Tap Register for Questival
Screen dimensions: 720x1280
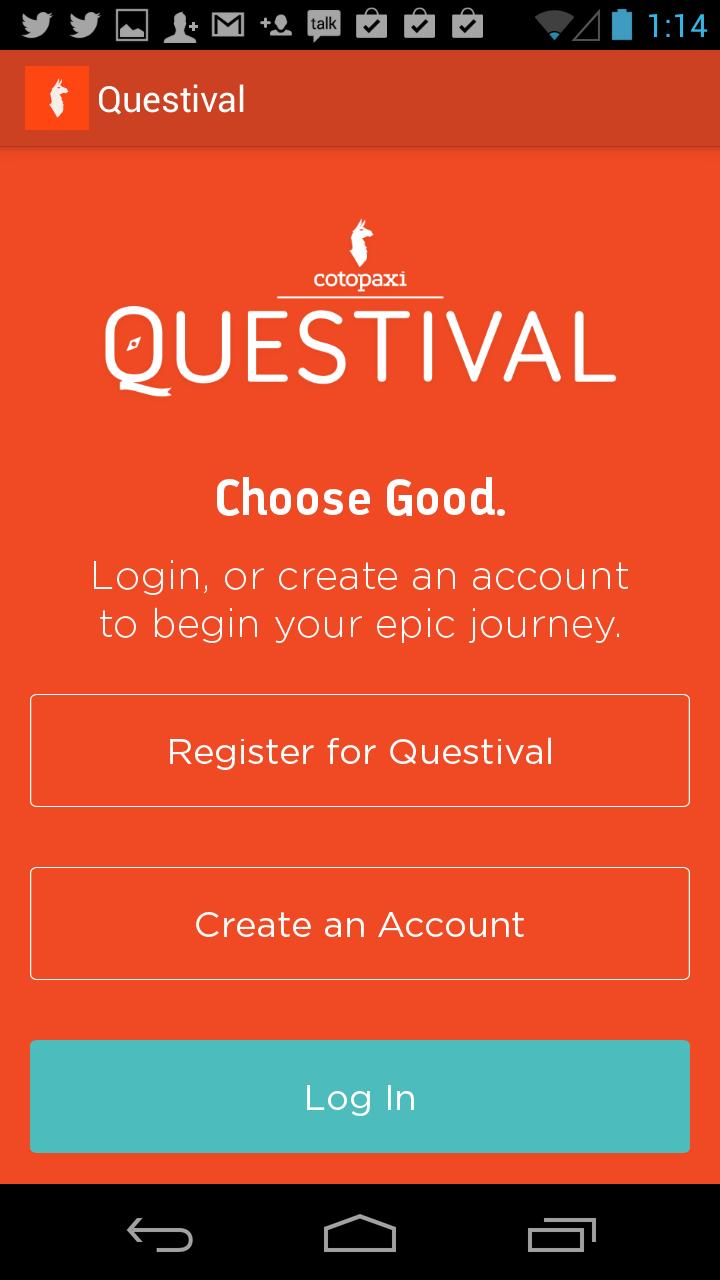360,750
